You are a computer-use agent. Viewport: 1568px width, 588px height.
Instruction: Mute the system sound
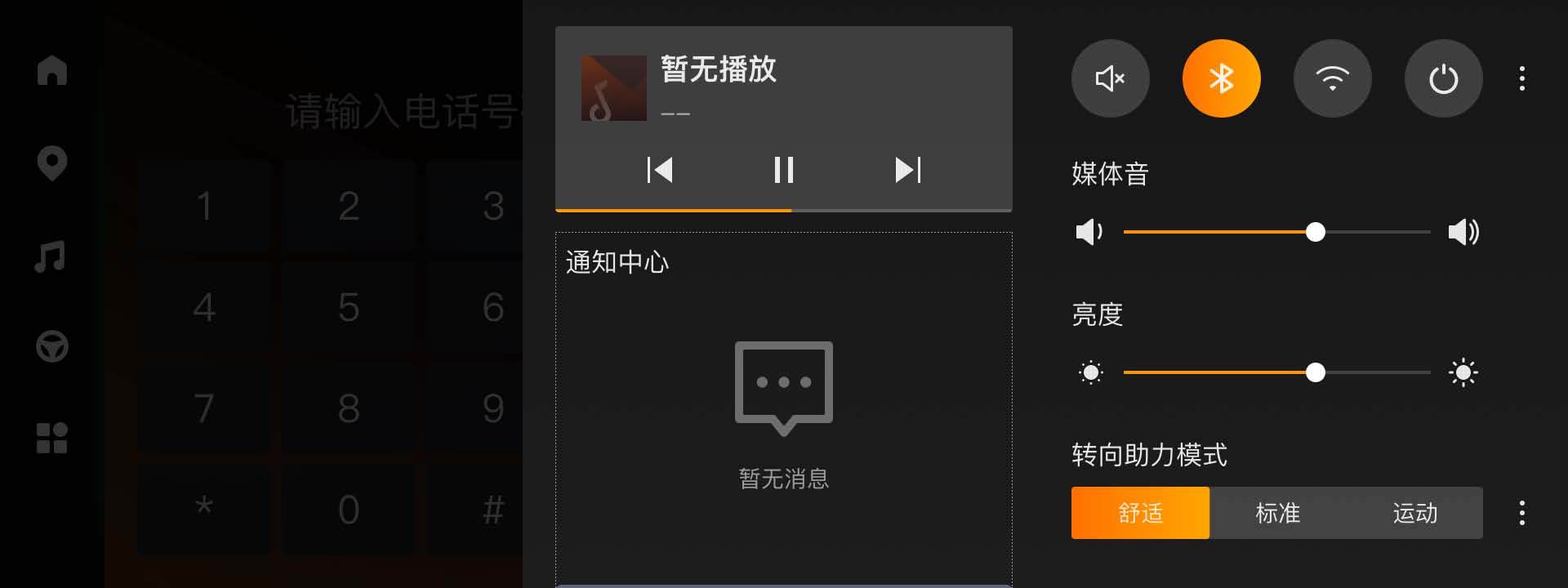[1110, 78]
